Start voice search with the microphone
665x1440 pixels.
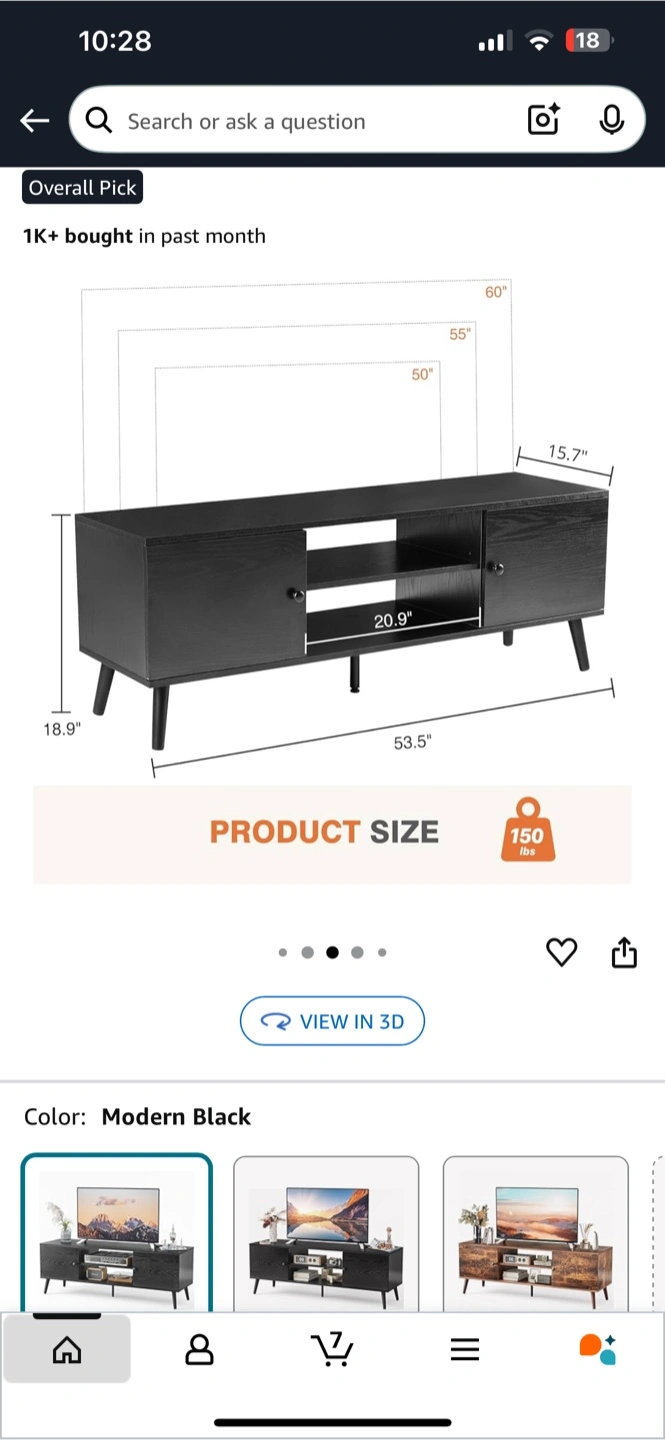click(611, 121)
